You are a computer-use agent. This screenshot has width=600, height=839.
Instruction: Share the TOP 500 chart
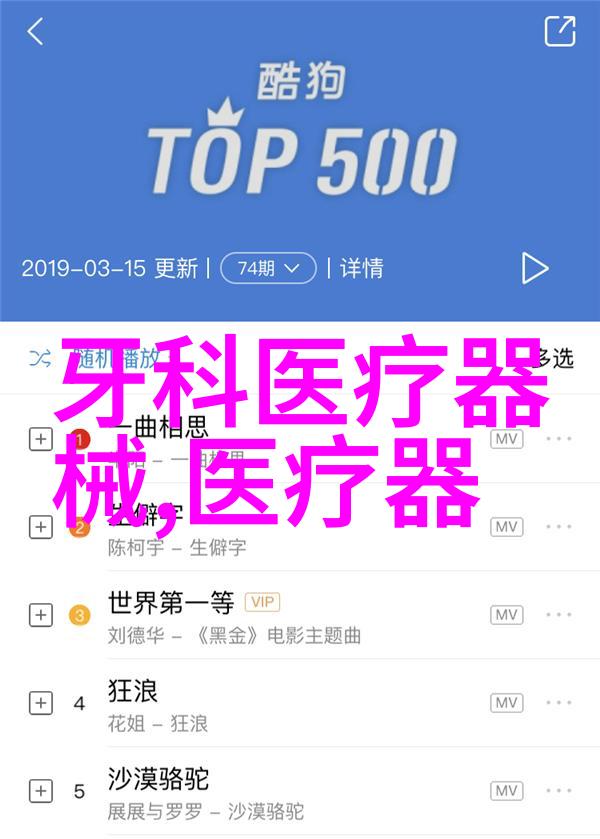(560, 31)
